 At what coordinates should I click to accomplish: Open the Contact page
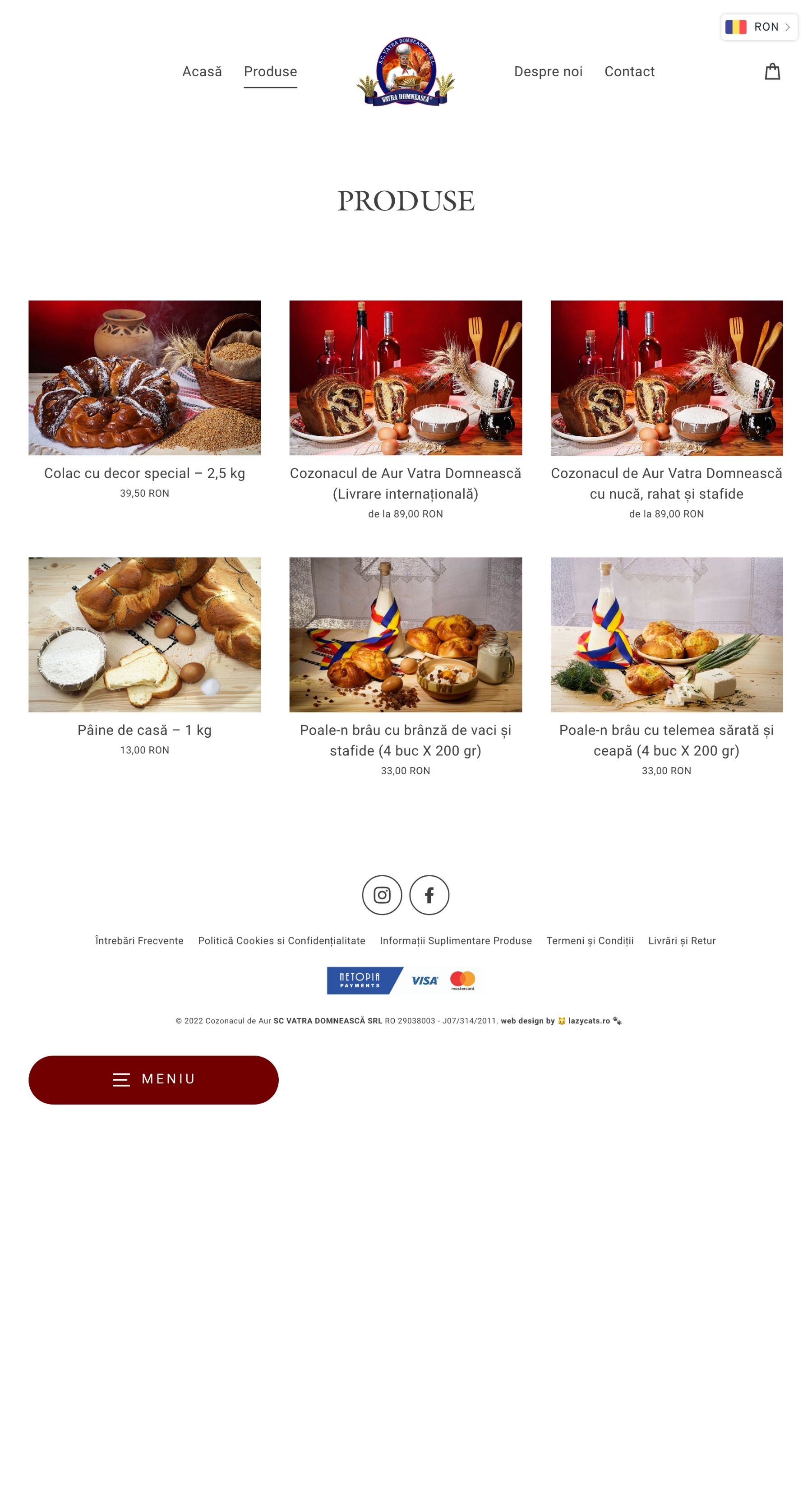[x=629, y=72]
